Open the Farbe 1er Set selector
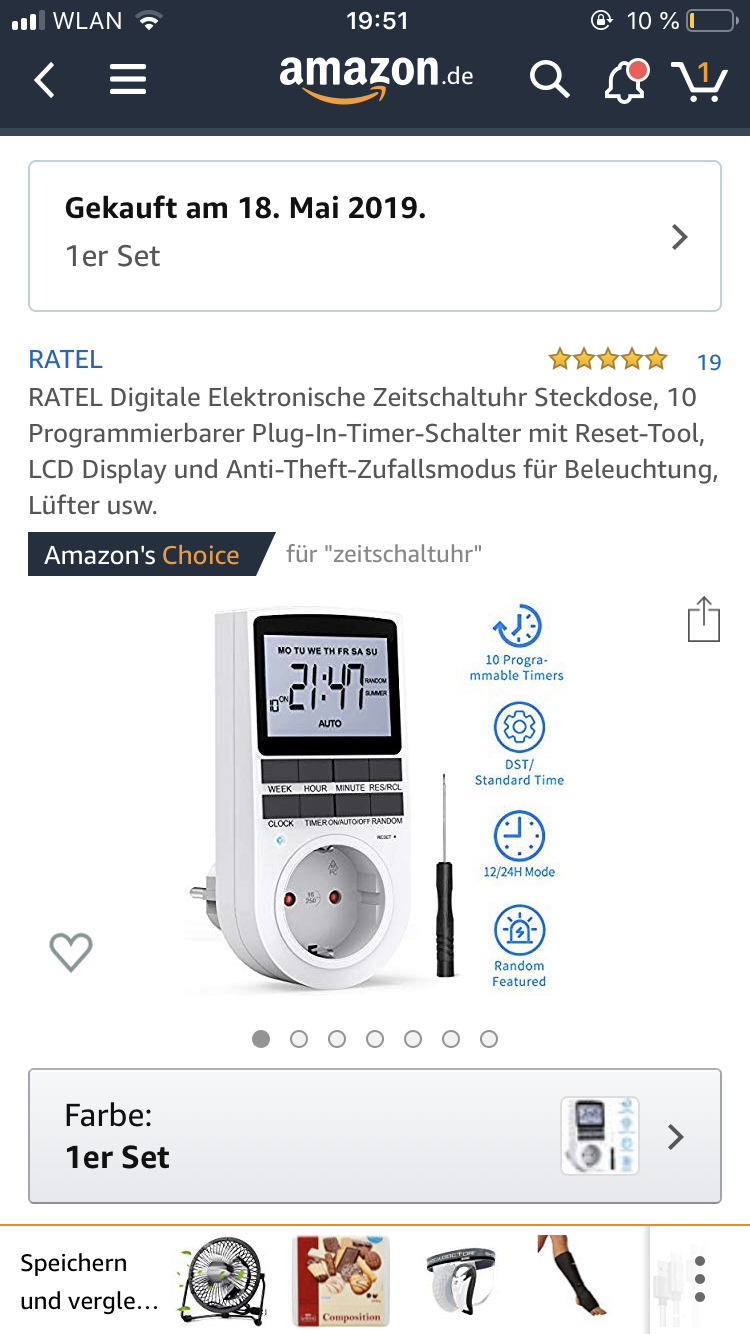The width and height of the screenshot is (750, 1334). coord(375,1136)
